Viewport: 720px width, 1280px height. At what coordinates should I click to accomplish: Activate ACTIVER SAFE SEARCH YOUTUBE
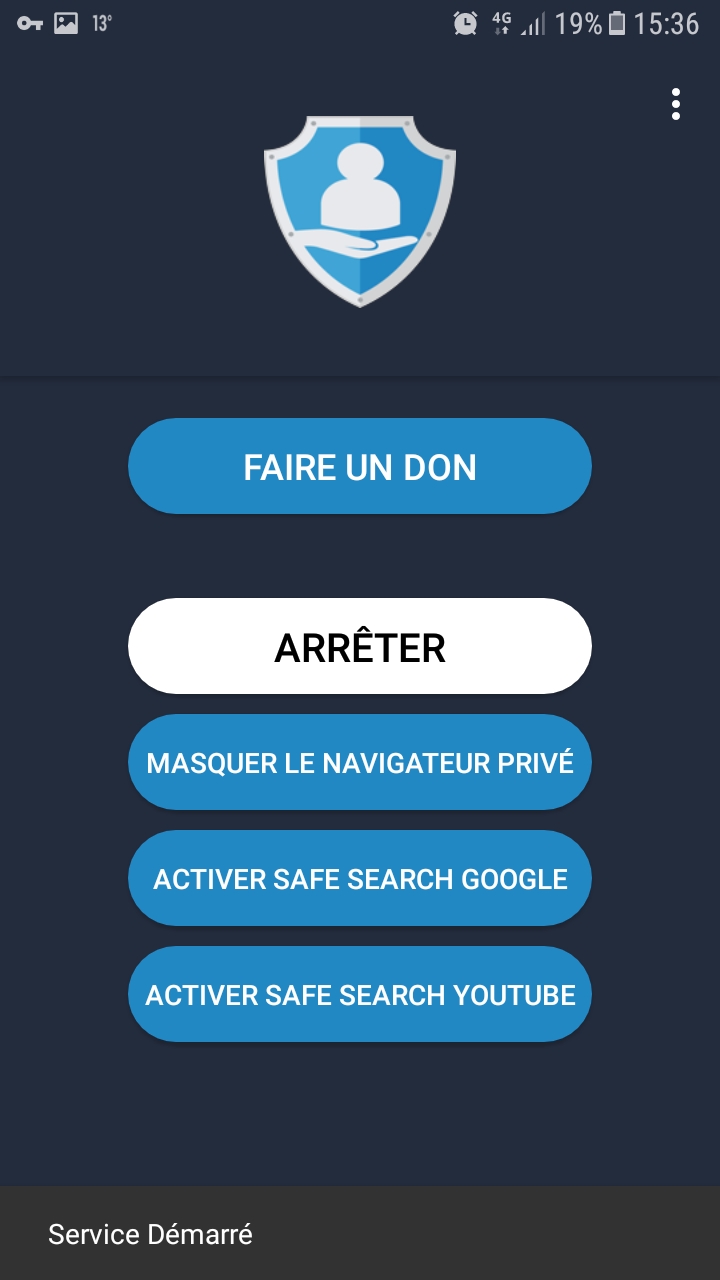pos(360,994)
